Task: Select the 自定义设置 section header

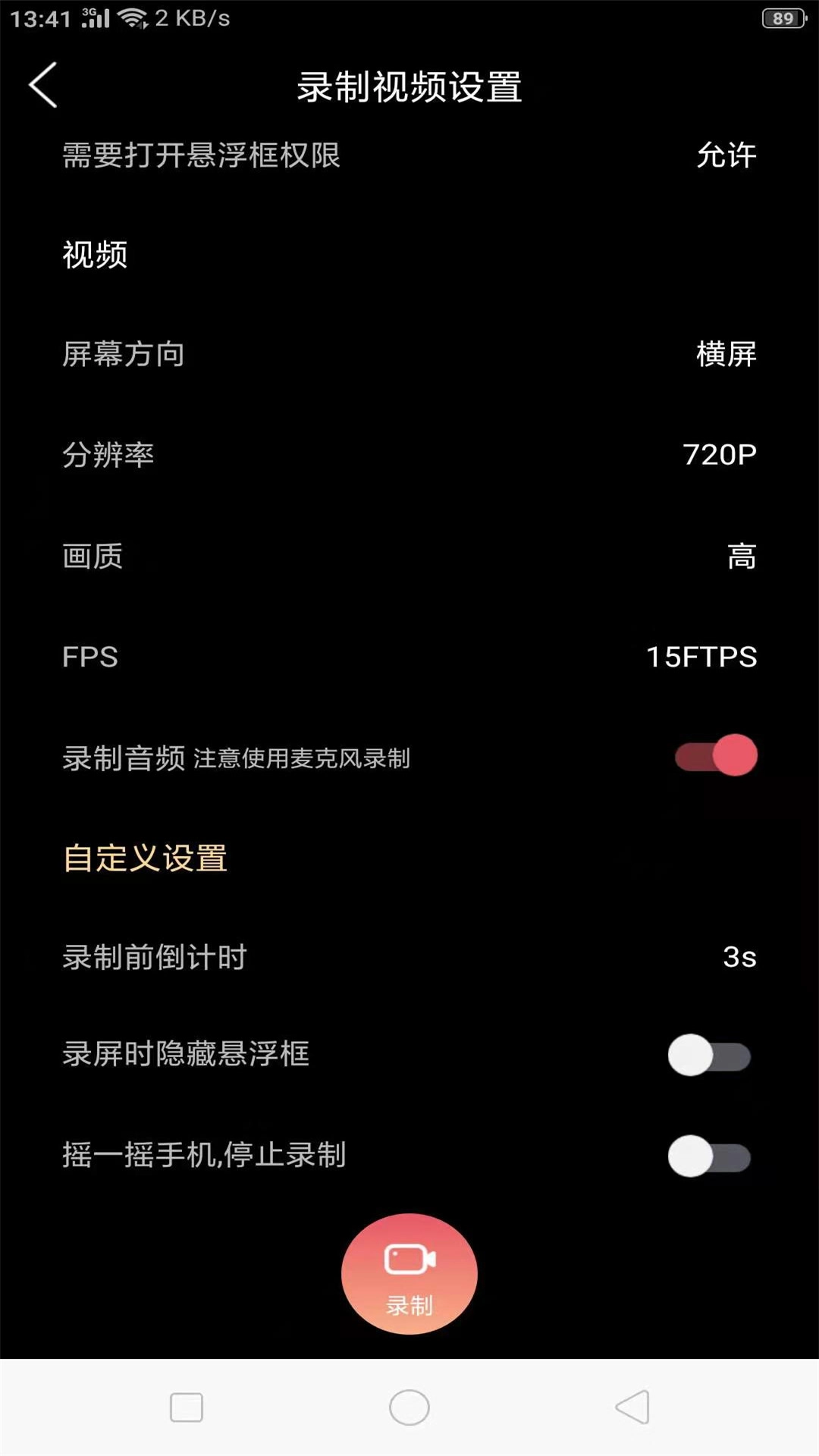Action: click(x=144, y=858)
